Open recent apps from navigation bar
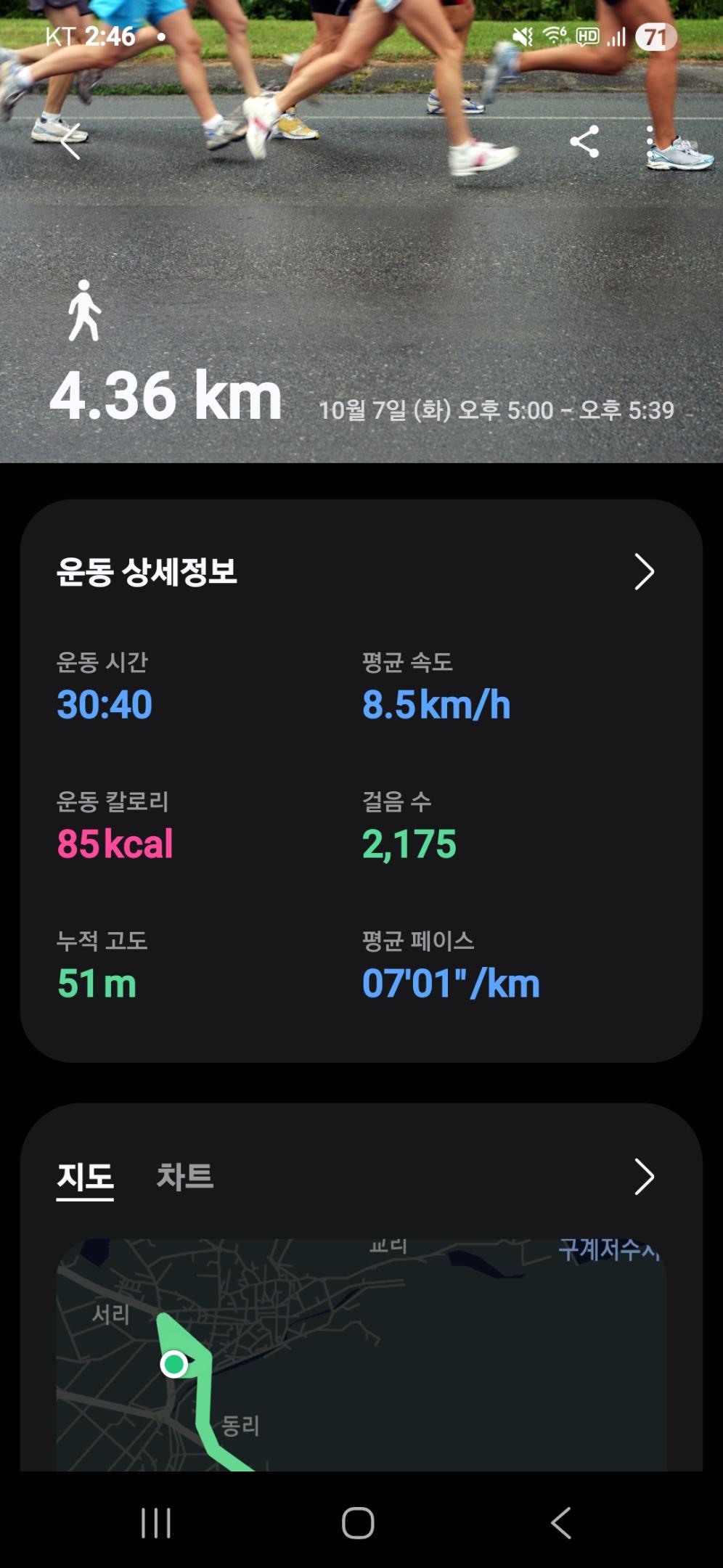This screenshot has height=1568, width=723. pyautogui.click(x=156, y=1522)
